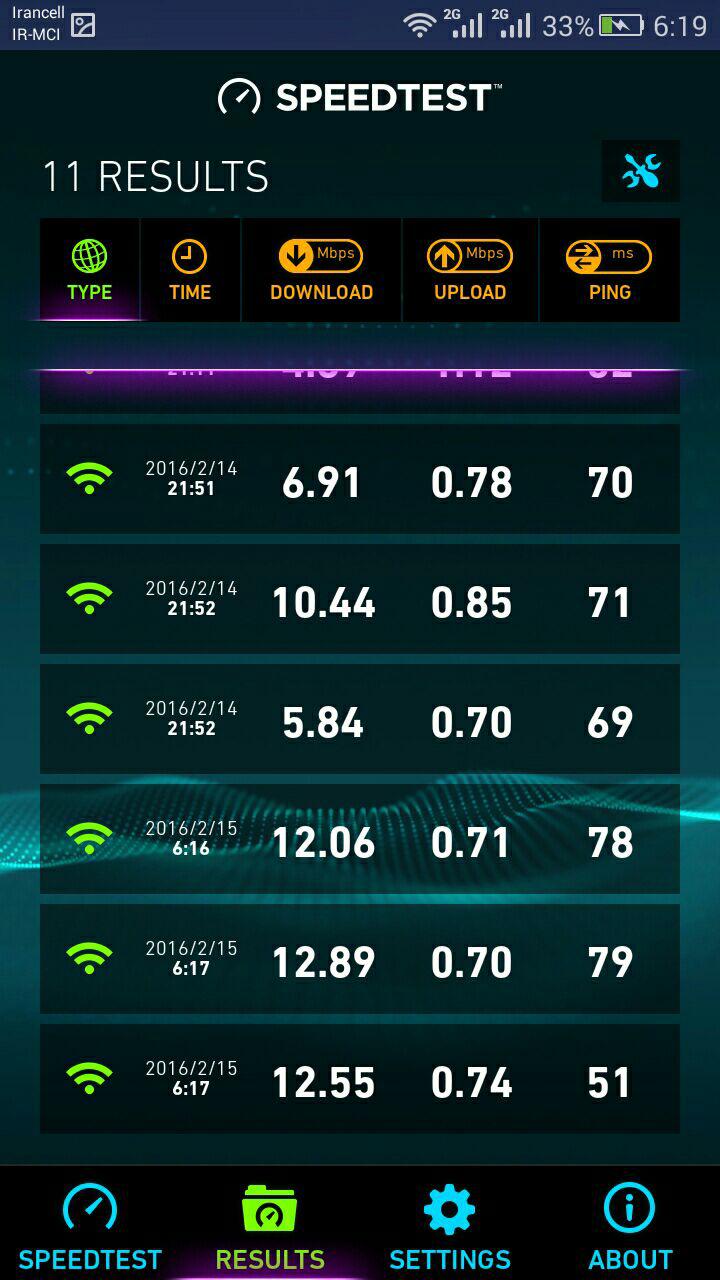Go to the Settings tab
The image size is (720, 1280).
tap(450, 1225)
